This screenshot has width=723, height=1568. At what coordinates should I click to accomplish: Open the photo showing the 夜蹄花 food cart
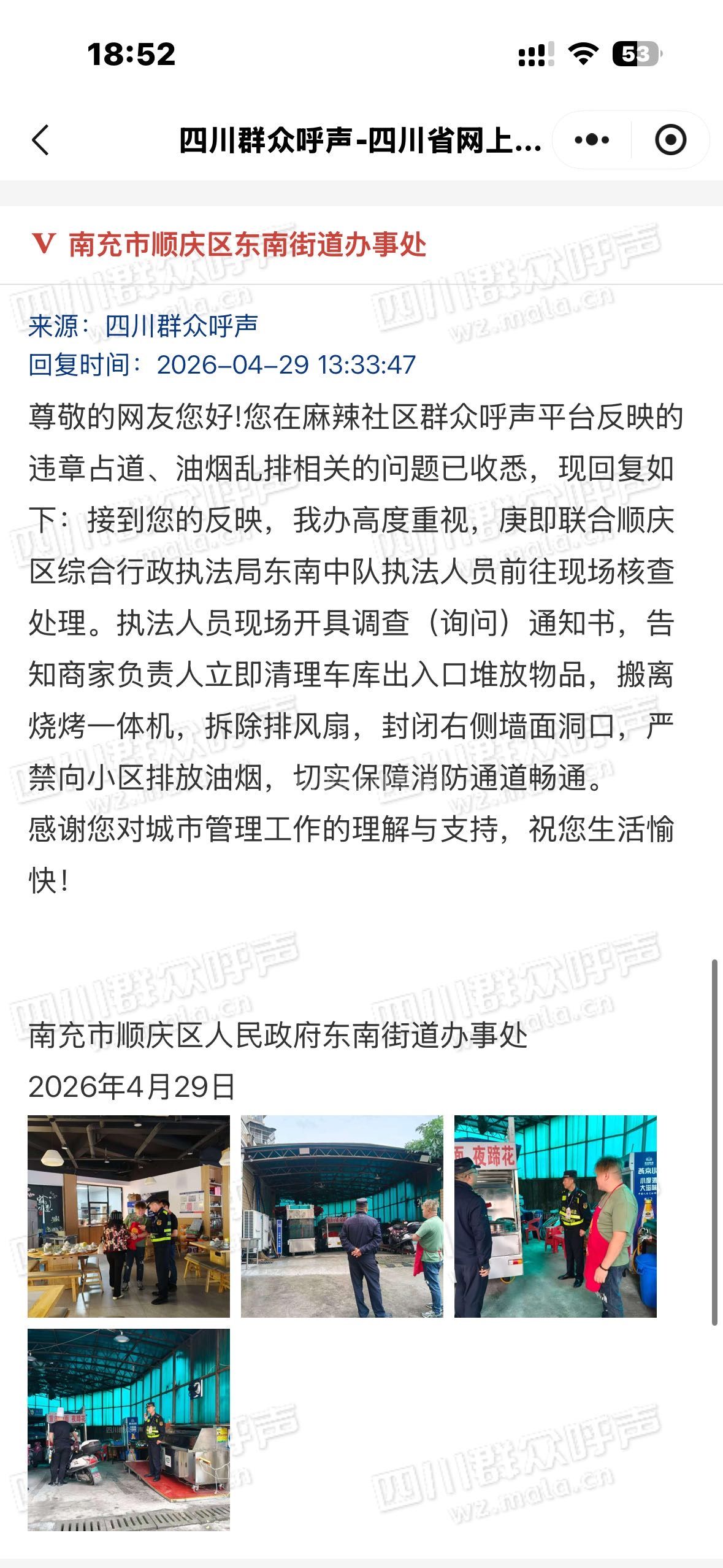coord(555,1216)
